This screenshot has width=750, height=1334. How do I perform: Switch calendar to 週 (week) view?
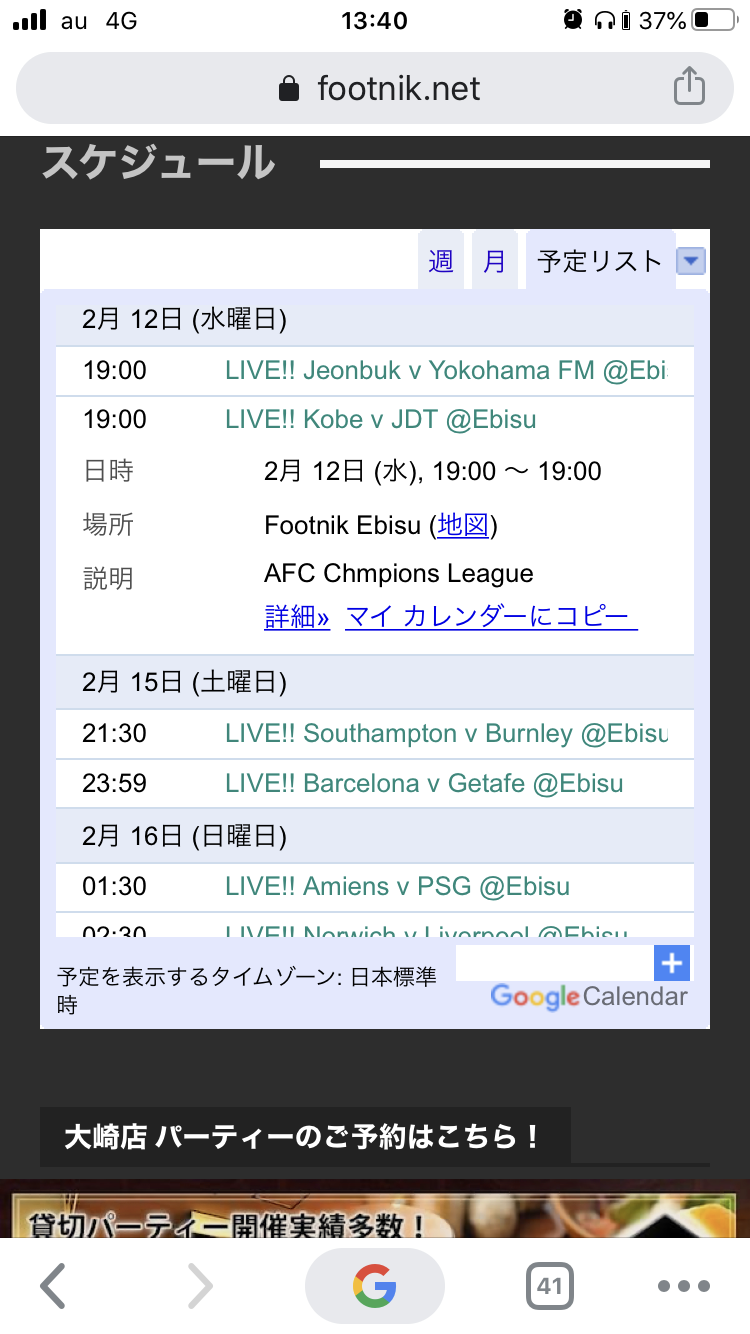point(441,262)
